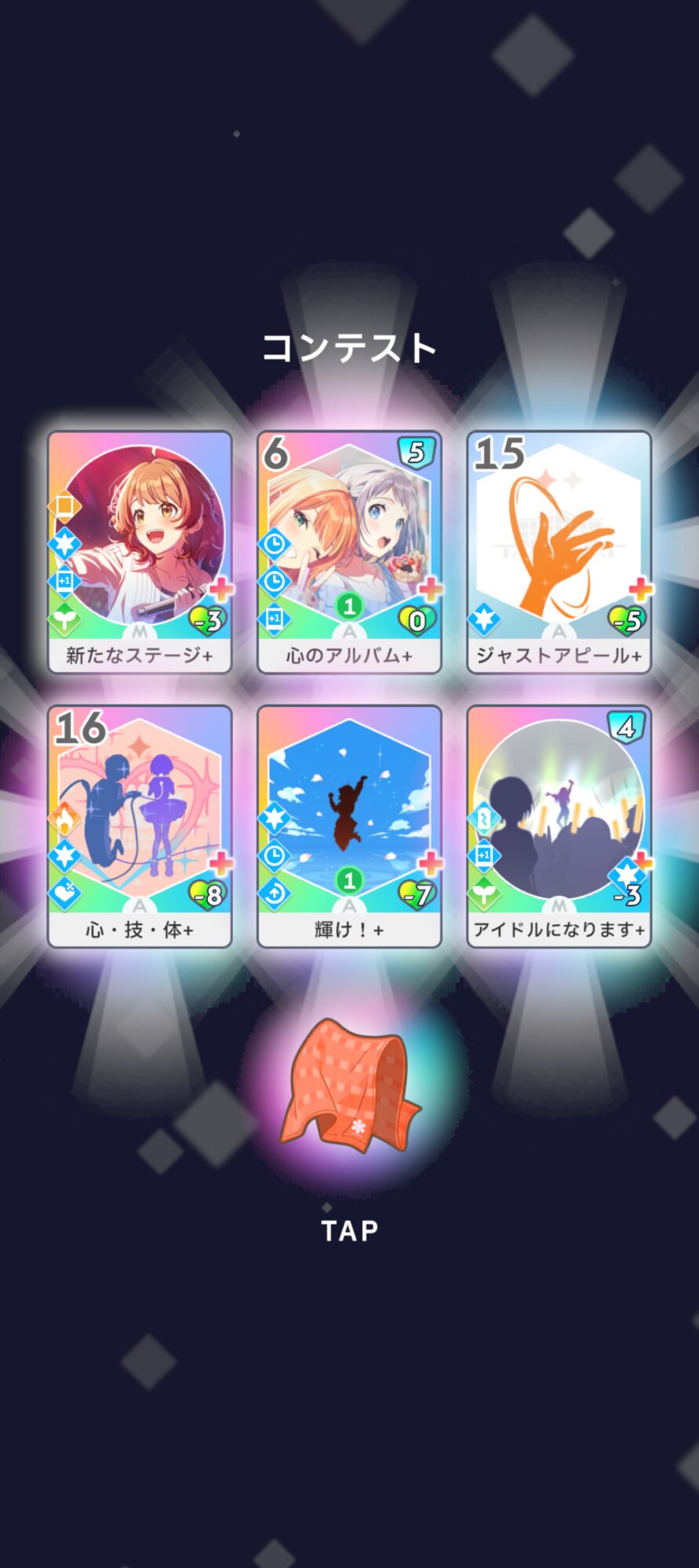The image size is (699, 1568).
Task: Select the 新たなステージ+ card
Action: [140, 552]
